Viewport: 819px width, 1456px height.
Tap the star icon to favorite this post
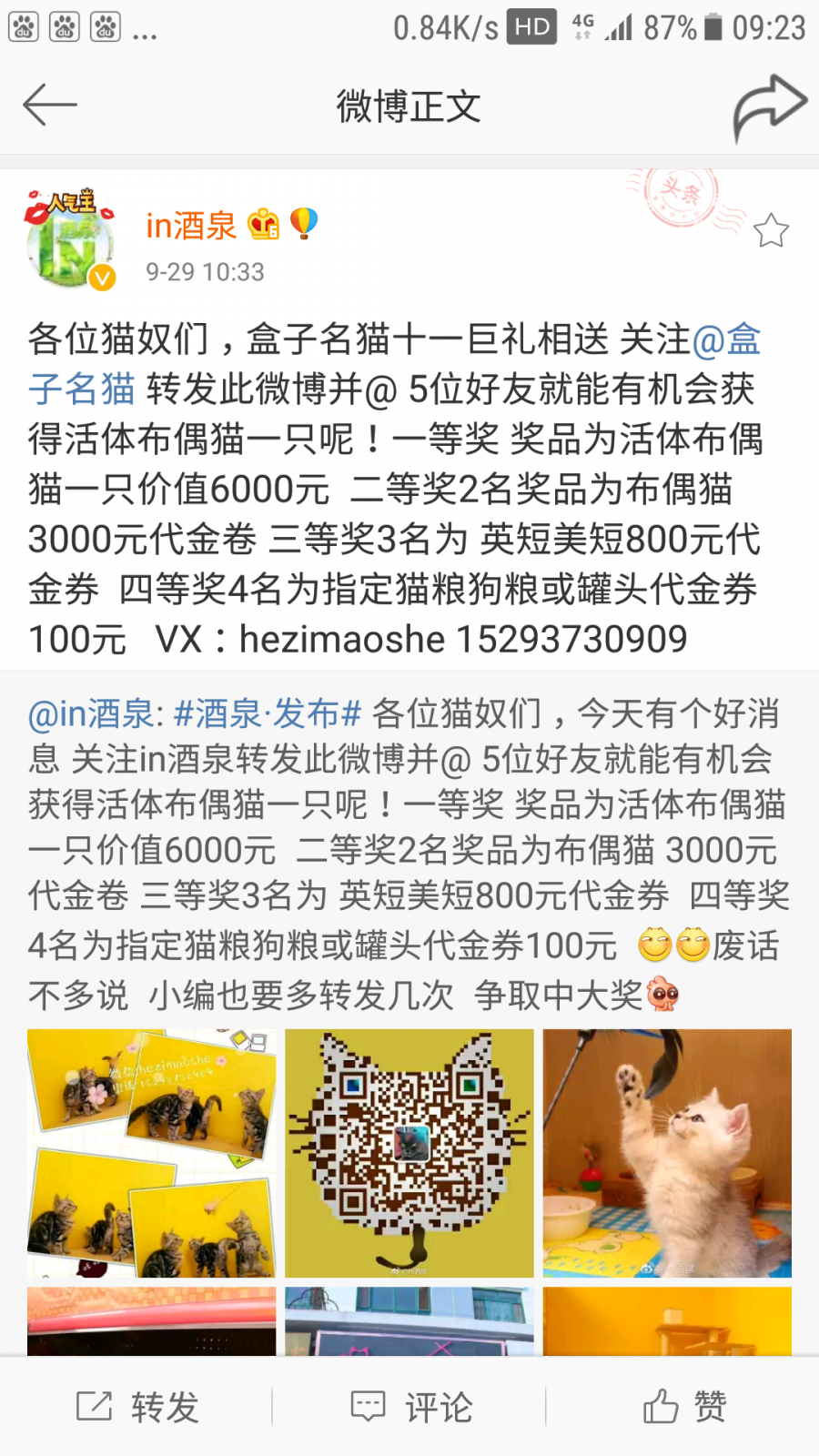(x=772, y=230)
